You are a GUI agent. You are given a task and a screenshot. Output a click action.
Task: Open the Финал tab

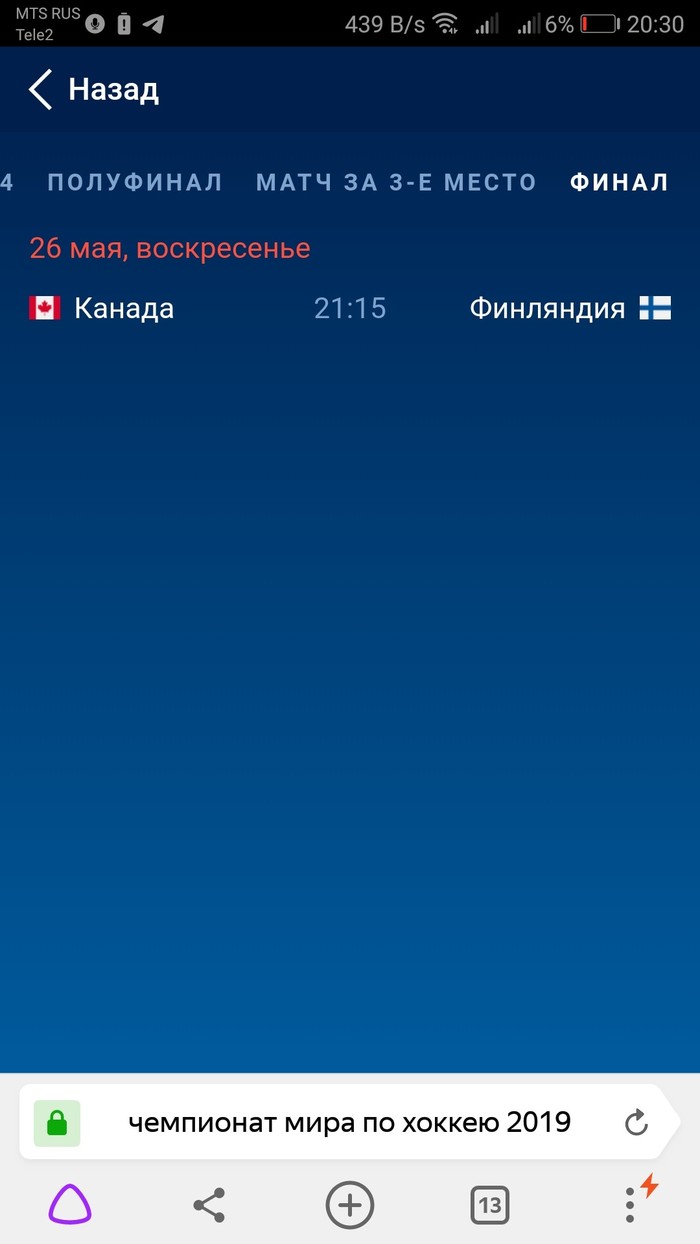pyautogui.click(x=619, y=182)
